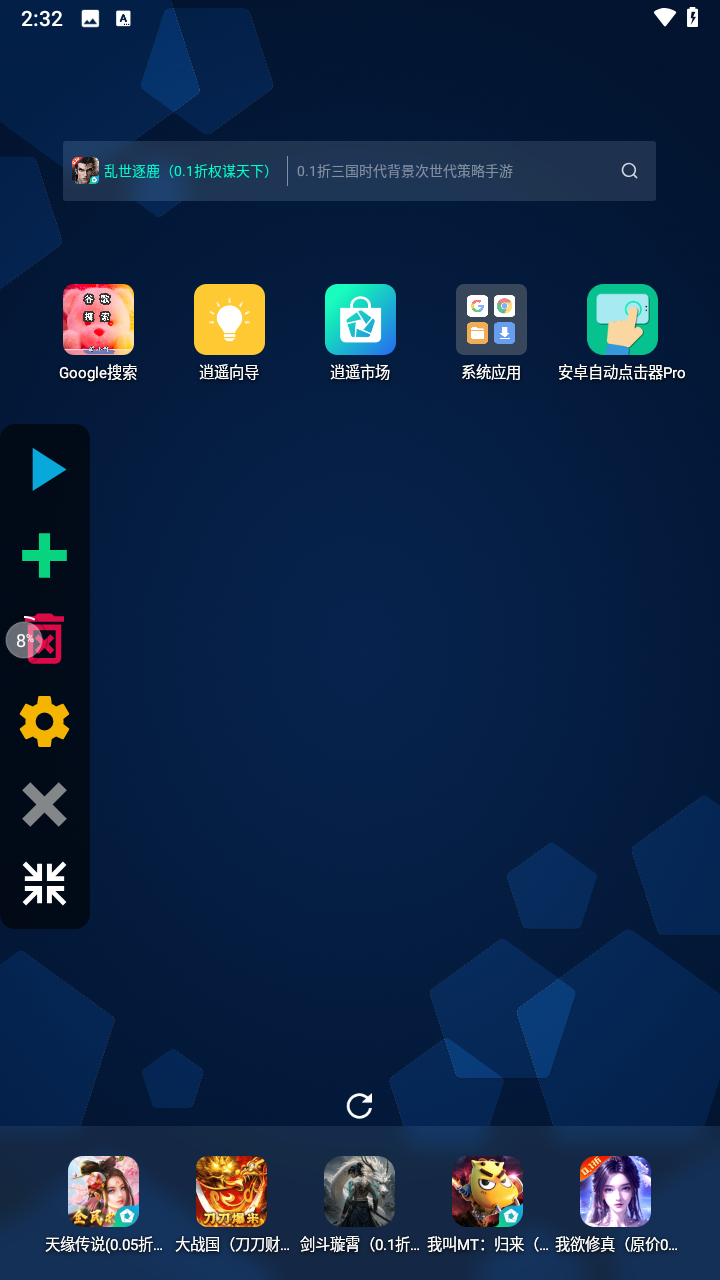The height and width of the screenshot is (1280, 720).
Task: Launch 逍遥向导 app
Action: point(229,320)
